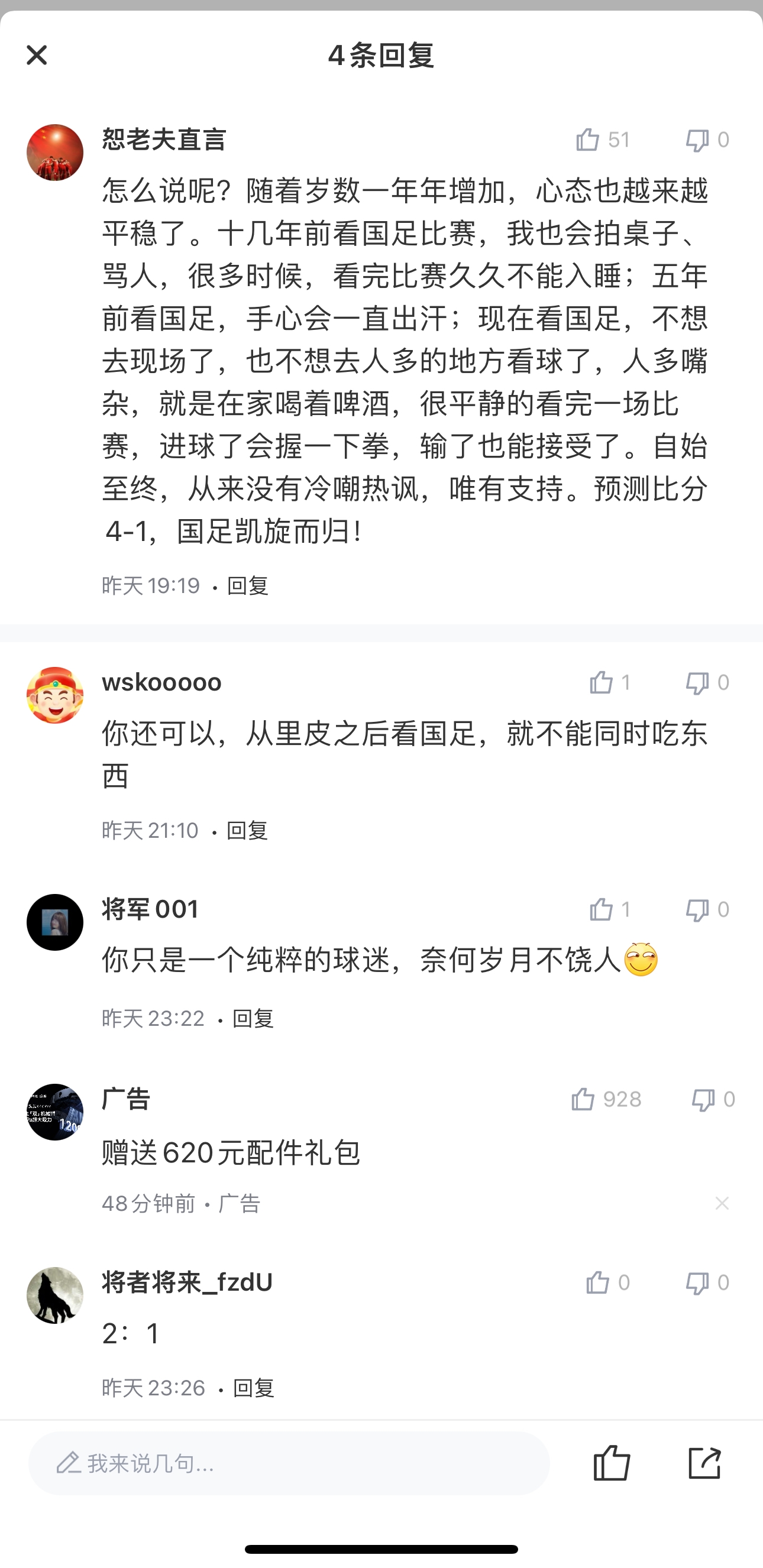
Task: Reply to 将军001's comment
Action: (x=253, y=1018)
